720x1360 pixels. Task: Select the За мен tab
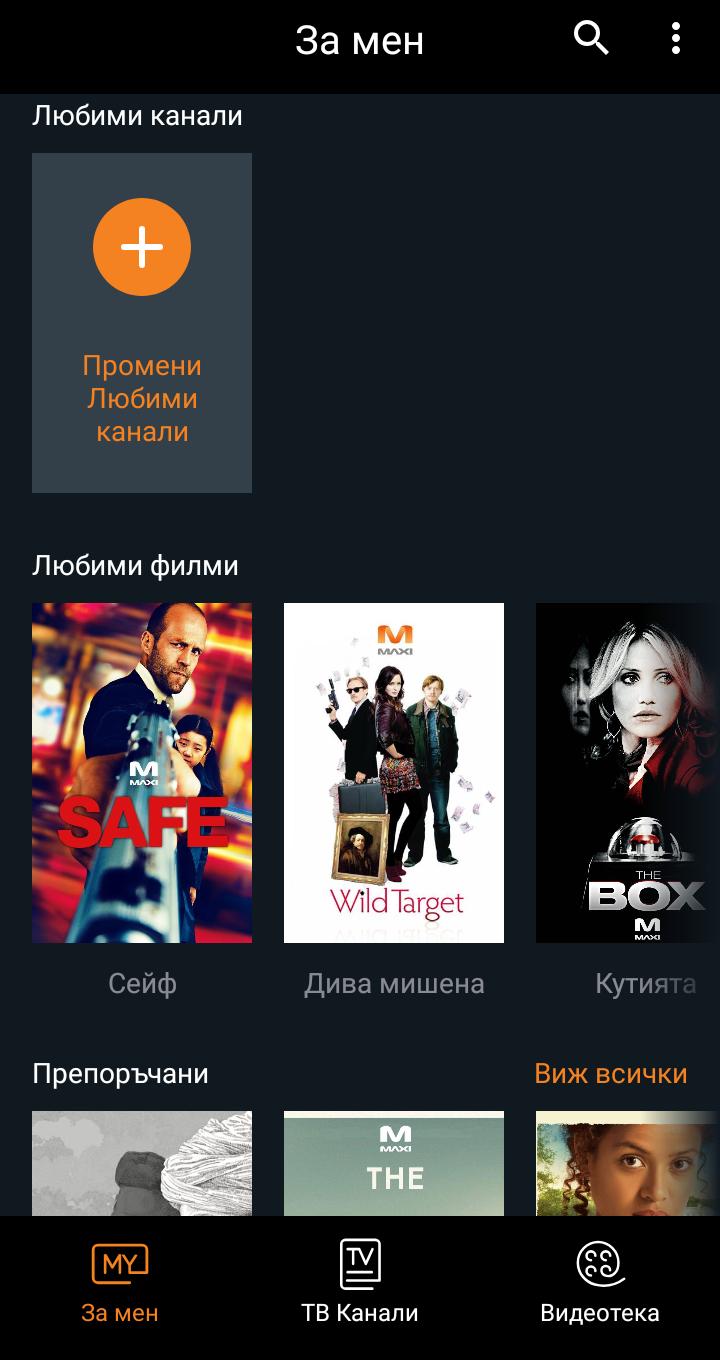[x=120, y=1284]
